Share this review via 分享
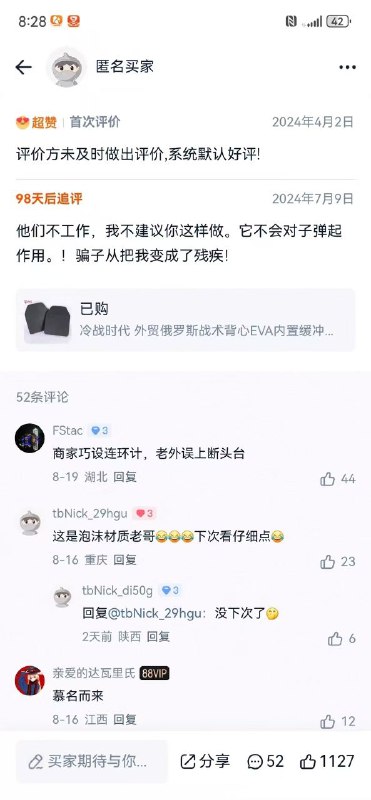The height and width of the screenshot is (800, 371). point(205,762)
